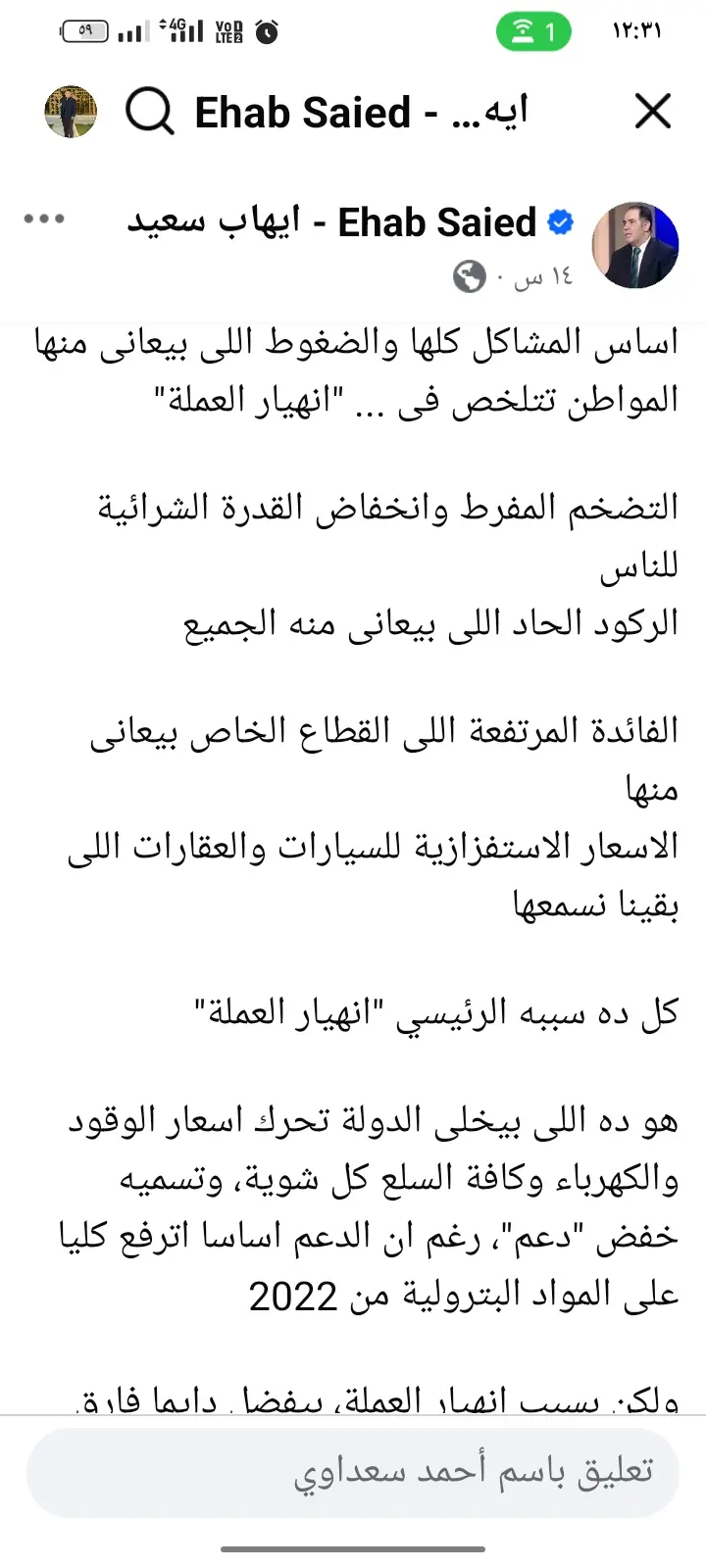Open the post's three-dot options menu
Screen dimensions: 706x1568
[x=45, y=220]
